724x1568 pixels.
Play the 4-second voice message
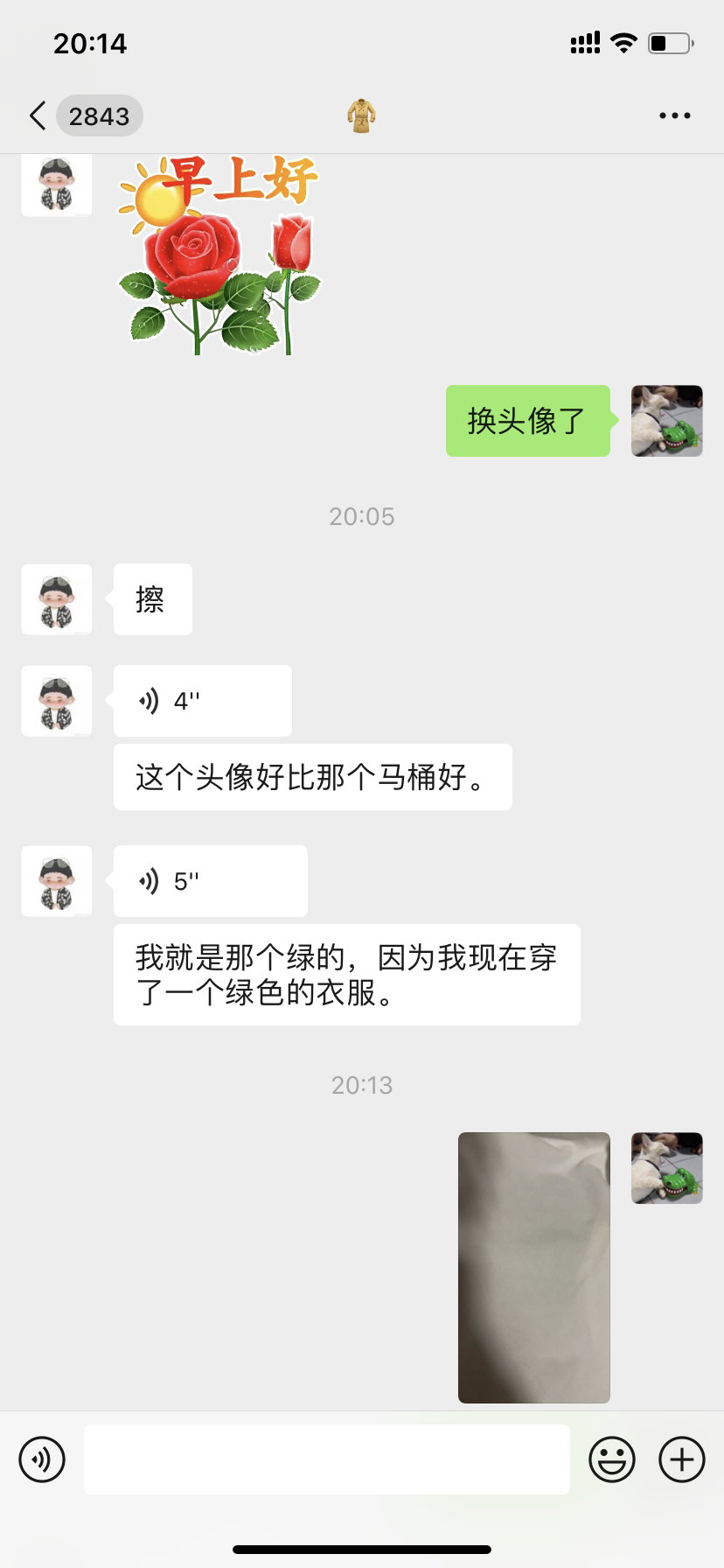coord(202,701)
